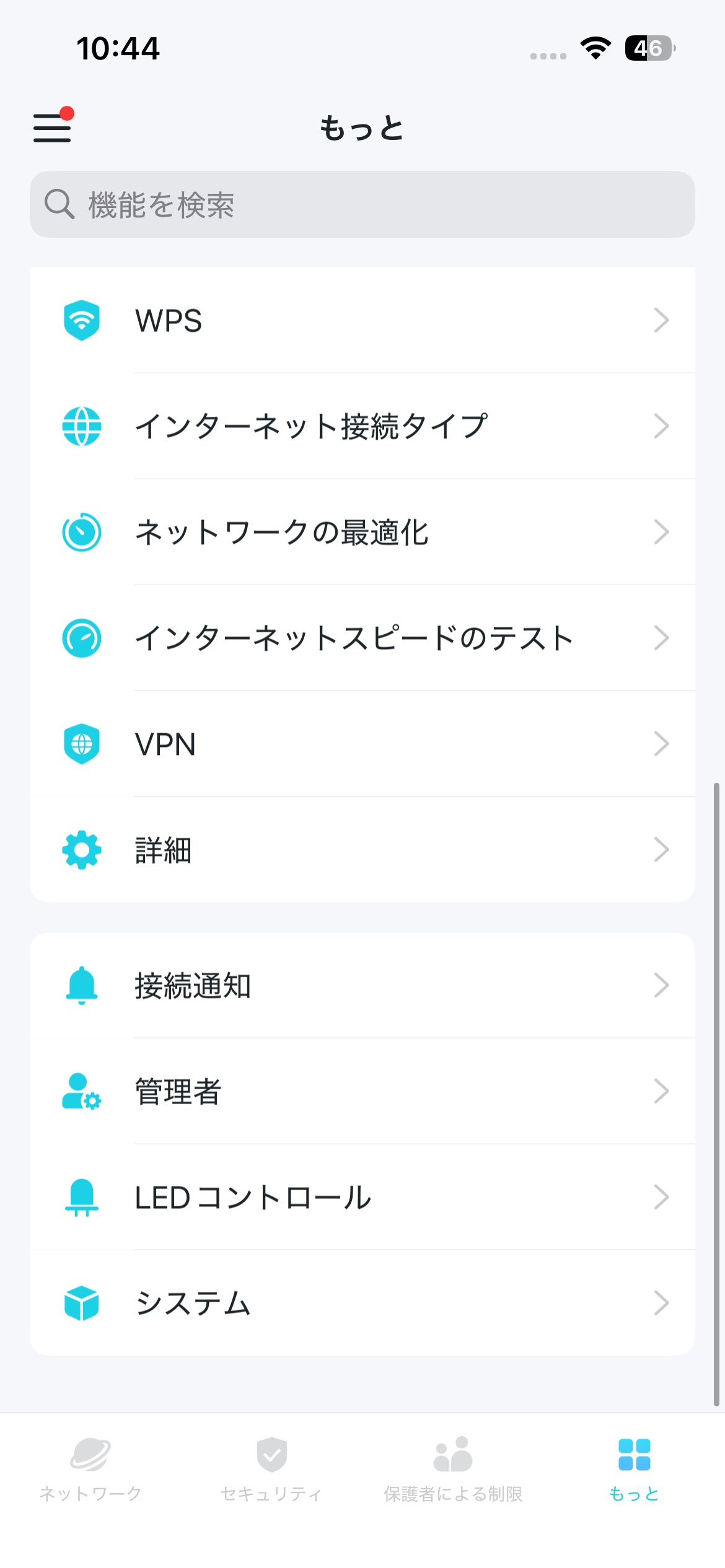The width and height of the screenshot is (725, 1568).
Task: Open the hamburger drawer menu
Action: (x=52, y=127)
